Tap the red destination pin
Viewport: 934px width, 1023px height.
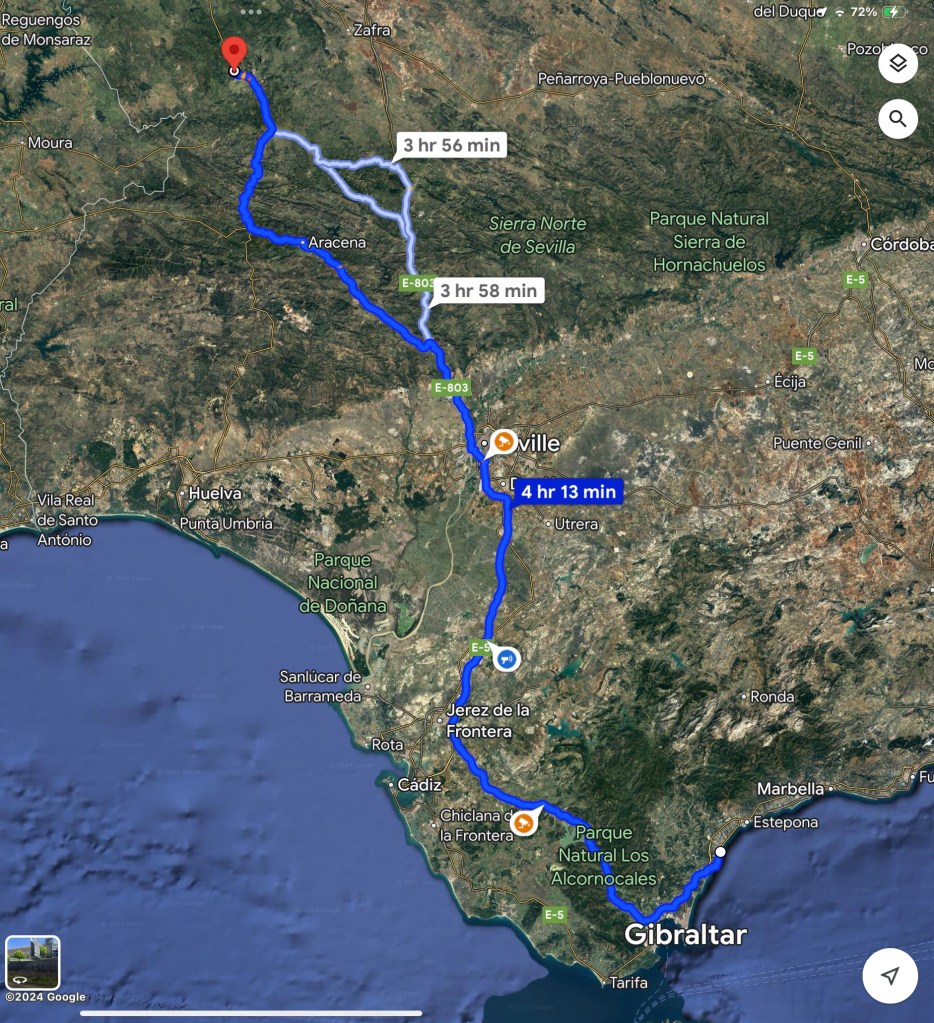pos(234,52)
